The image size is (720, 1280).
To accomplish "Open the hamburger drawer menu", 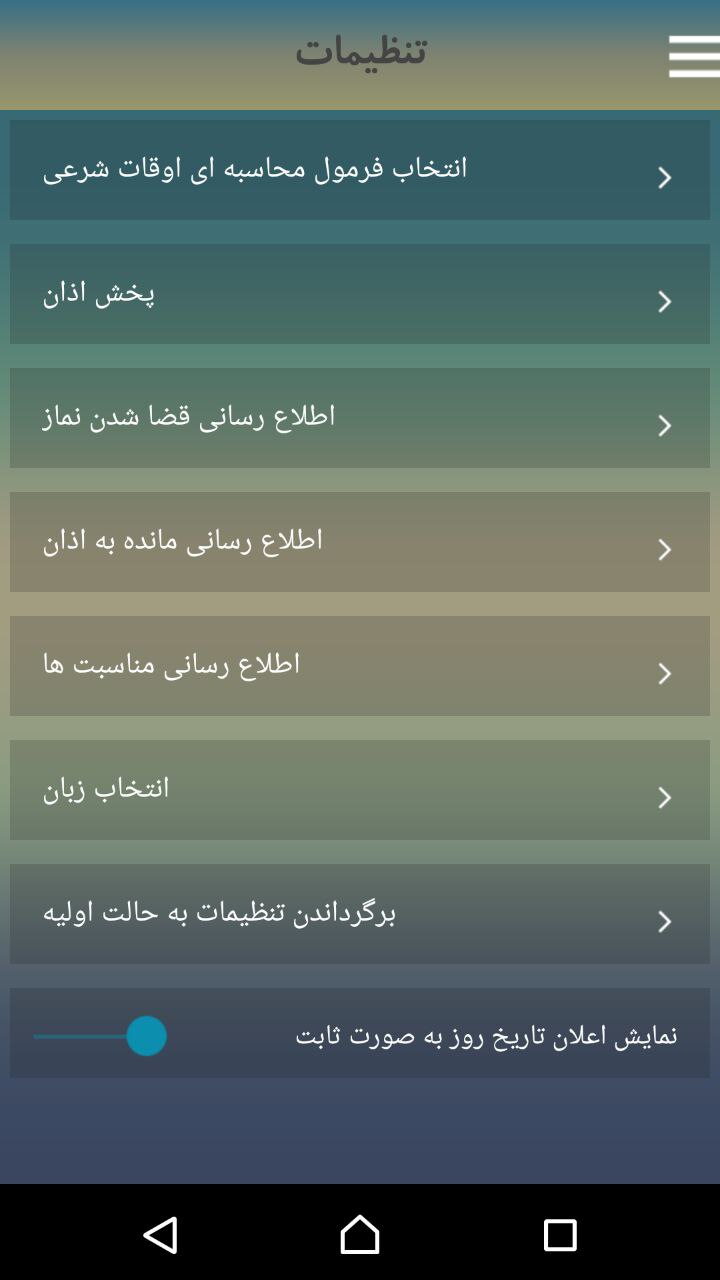I will coord(694,56).
